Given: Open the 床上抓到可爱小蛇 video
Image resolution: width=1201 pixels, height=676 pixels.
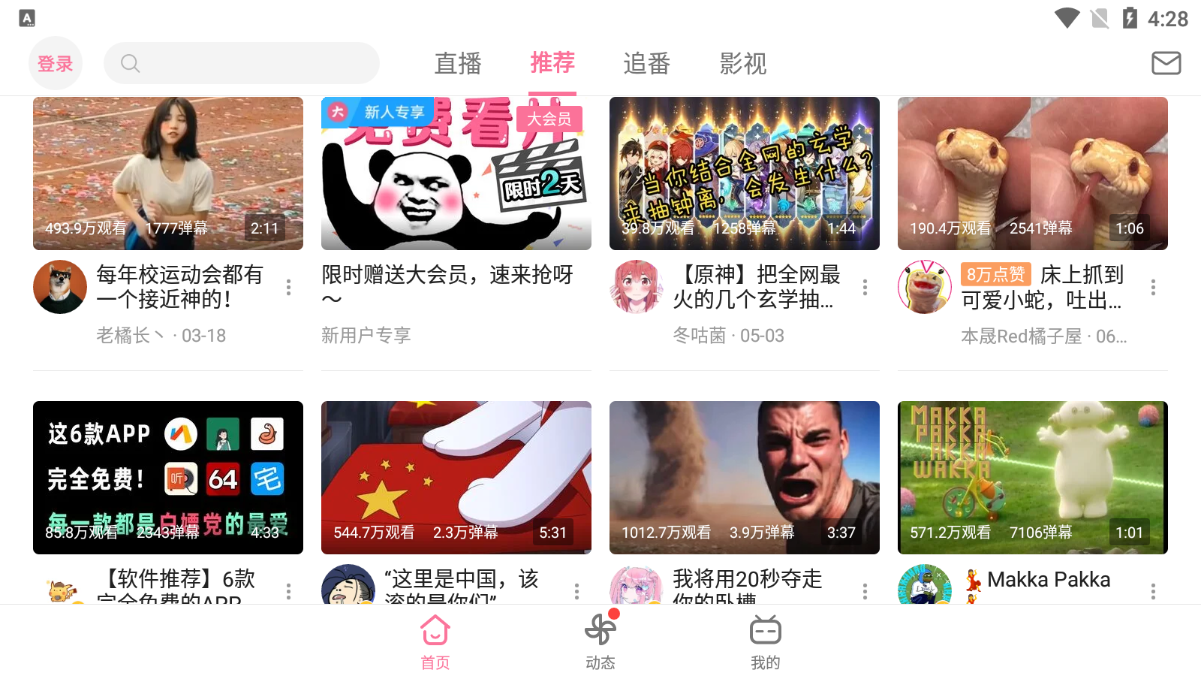Looking at the screenshot, I should tap(1032, 173).
